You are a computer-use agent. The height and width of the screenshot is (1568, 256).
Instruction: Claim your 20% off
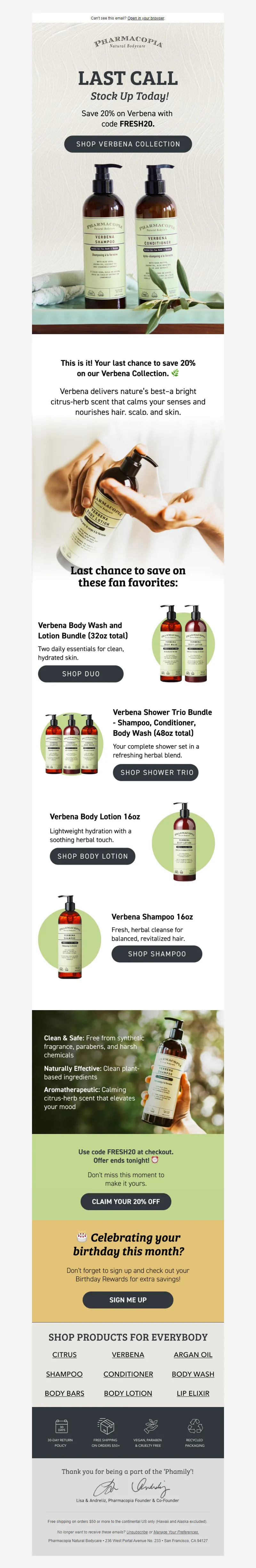[126, 1202]
